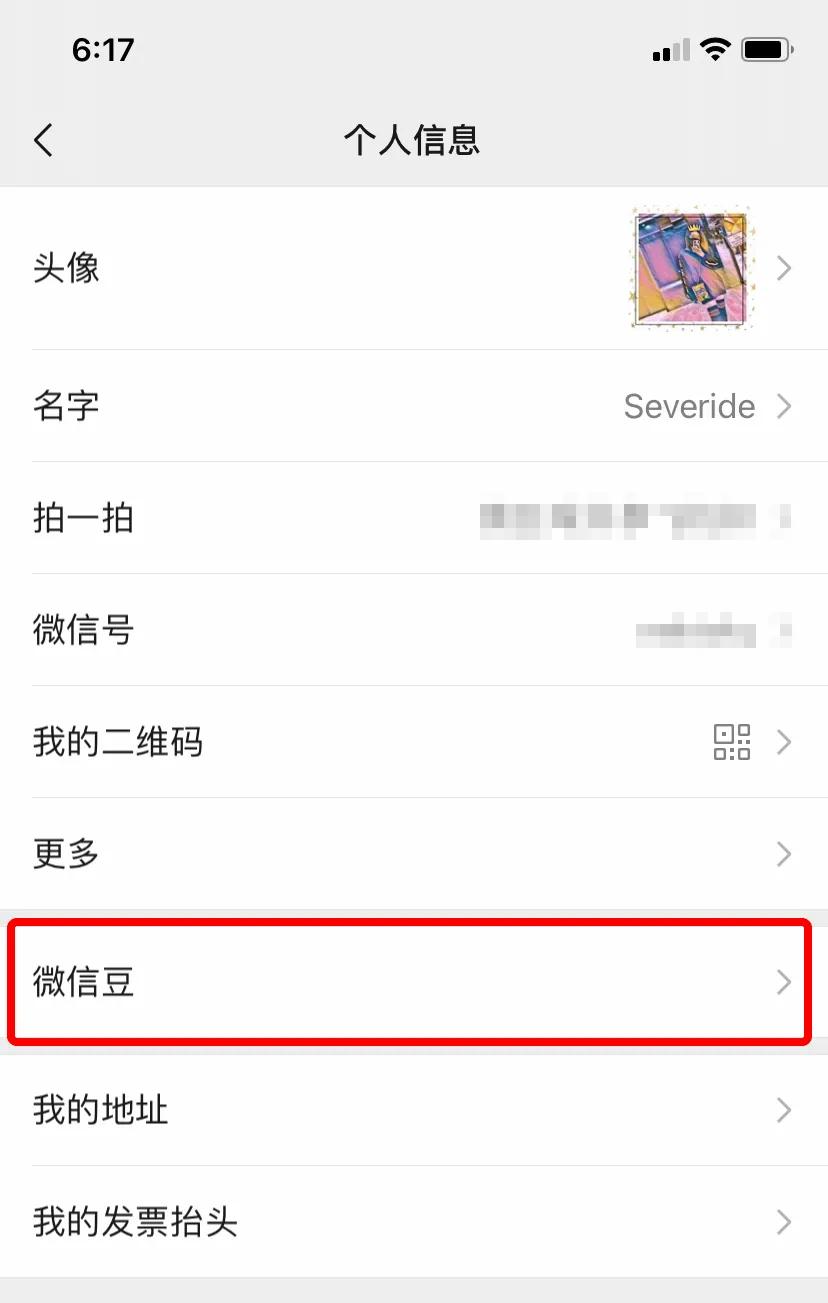Screen dimensions: 828x1303
Task: Tap the chevron on the 微信豆 row
Action: click(x=784, y=982)
